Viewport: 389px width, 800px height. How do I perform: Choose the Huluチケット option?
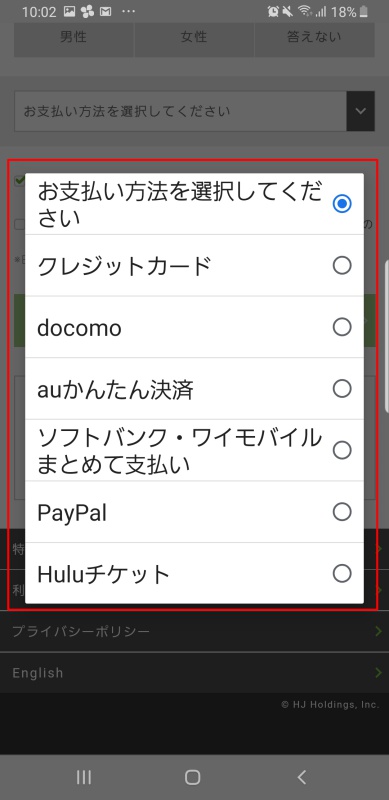pos(194,573)
